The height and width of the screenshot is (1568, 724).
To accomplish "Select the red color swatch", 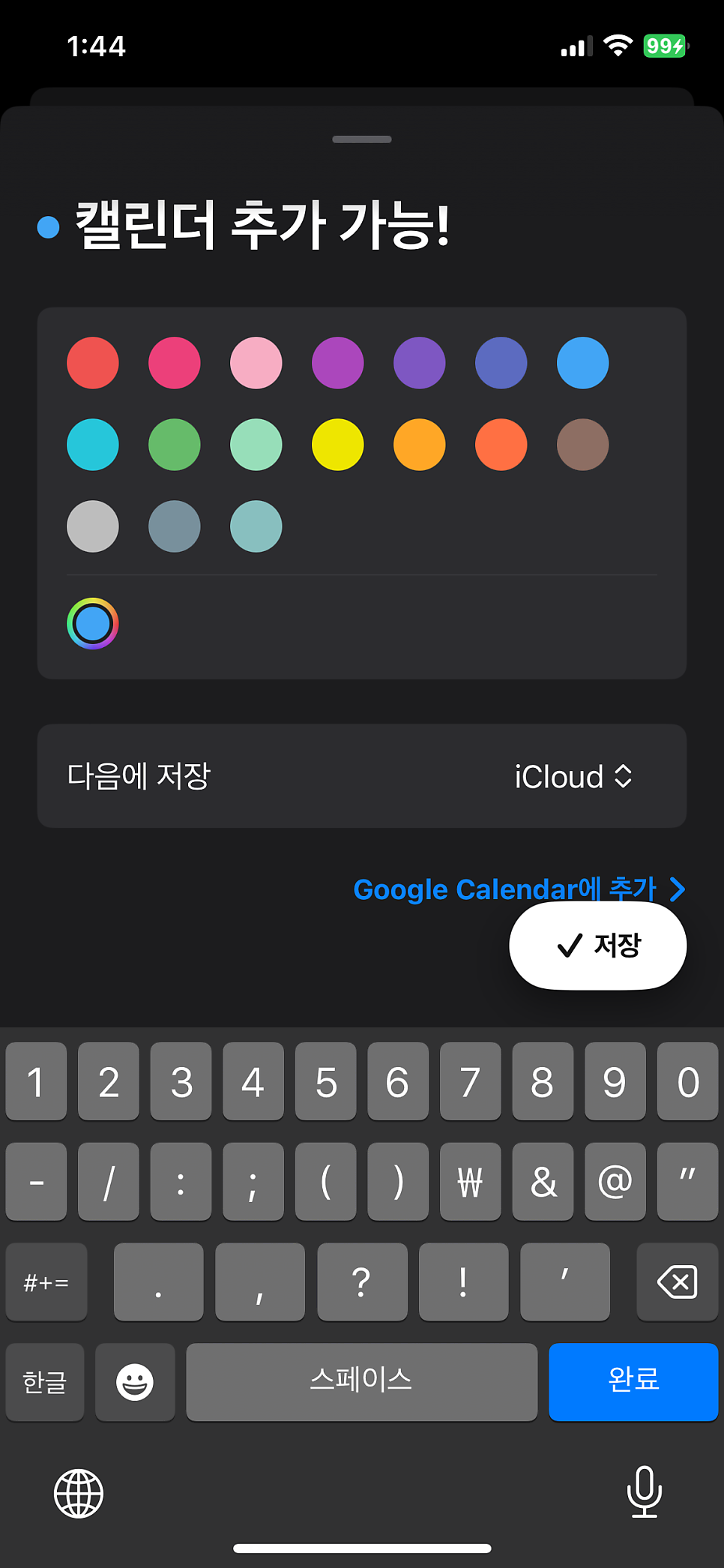I will (x=93, y=363).
